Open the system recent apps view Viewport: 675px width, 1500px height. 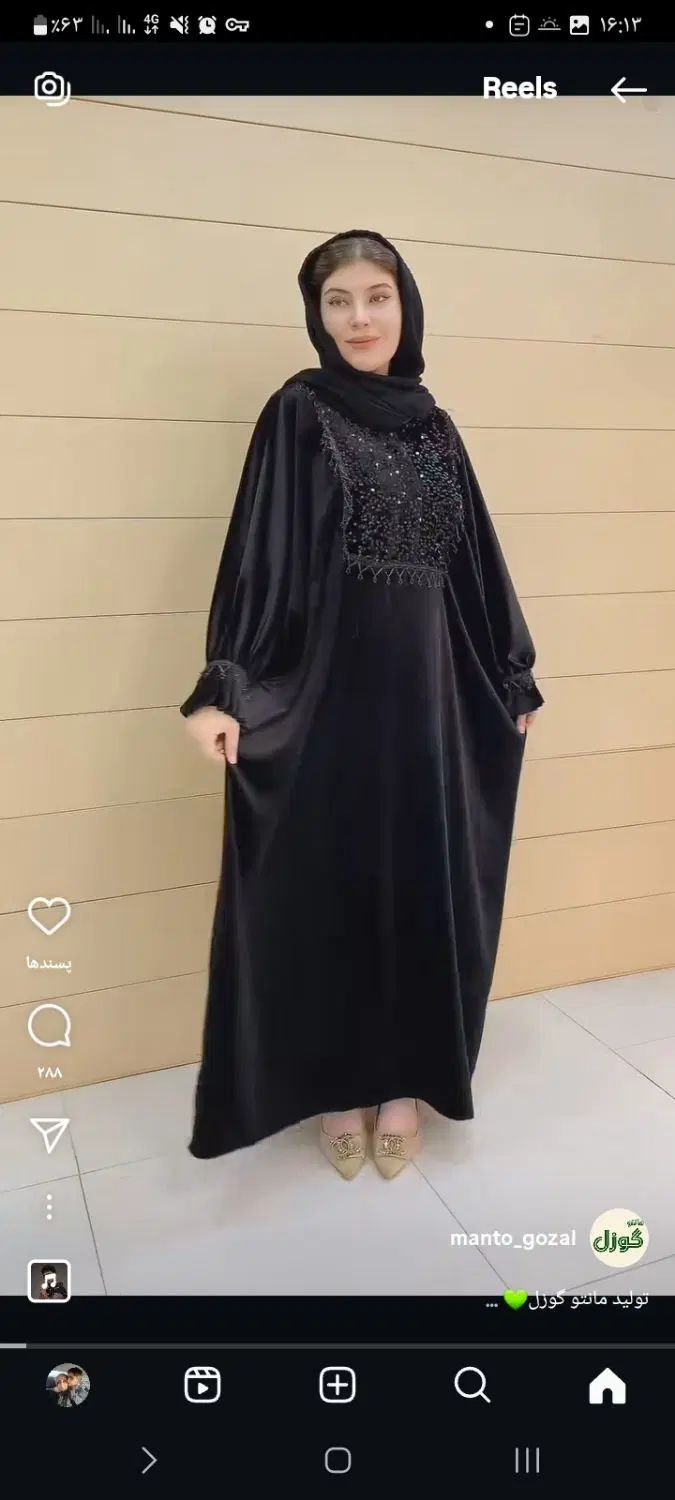click(x=527, y=1461)
